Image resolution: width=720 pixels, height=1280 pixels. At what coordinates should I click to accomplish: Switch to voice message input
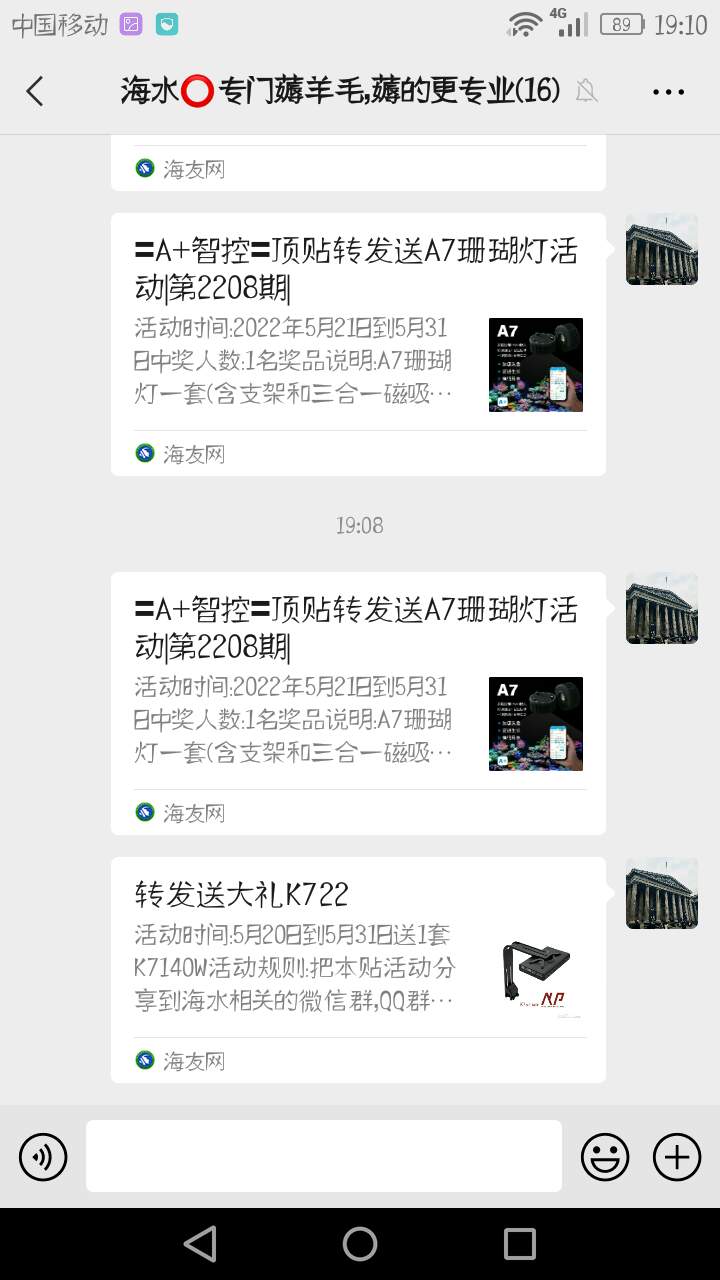click(x=43, y=1157)
